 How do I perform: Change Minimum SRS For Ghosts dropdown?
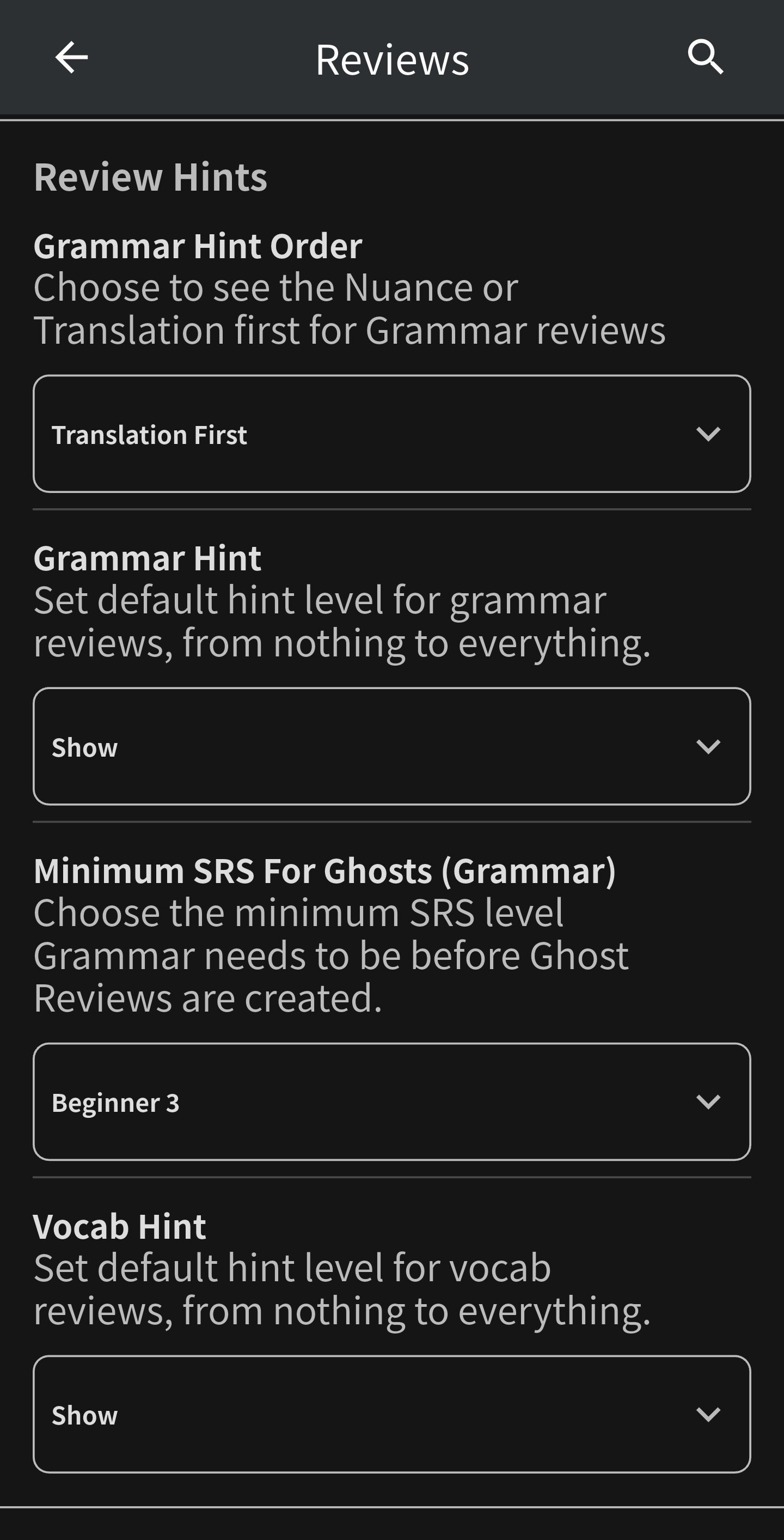point(392,1101)
